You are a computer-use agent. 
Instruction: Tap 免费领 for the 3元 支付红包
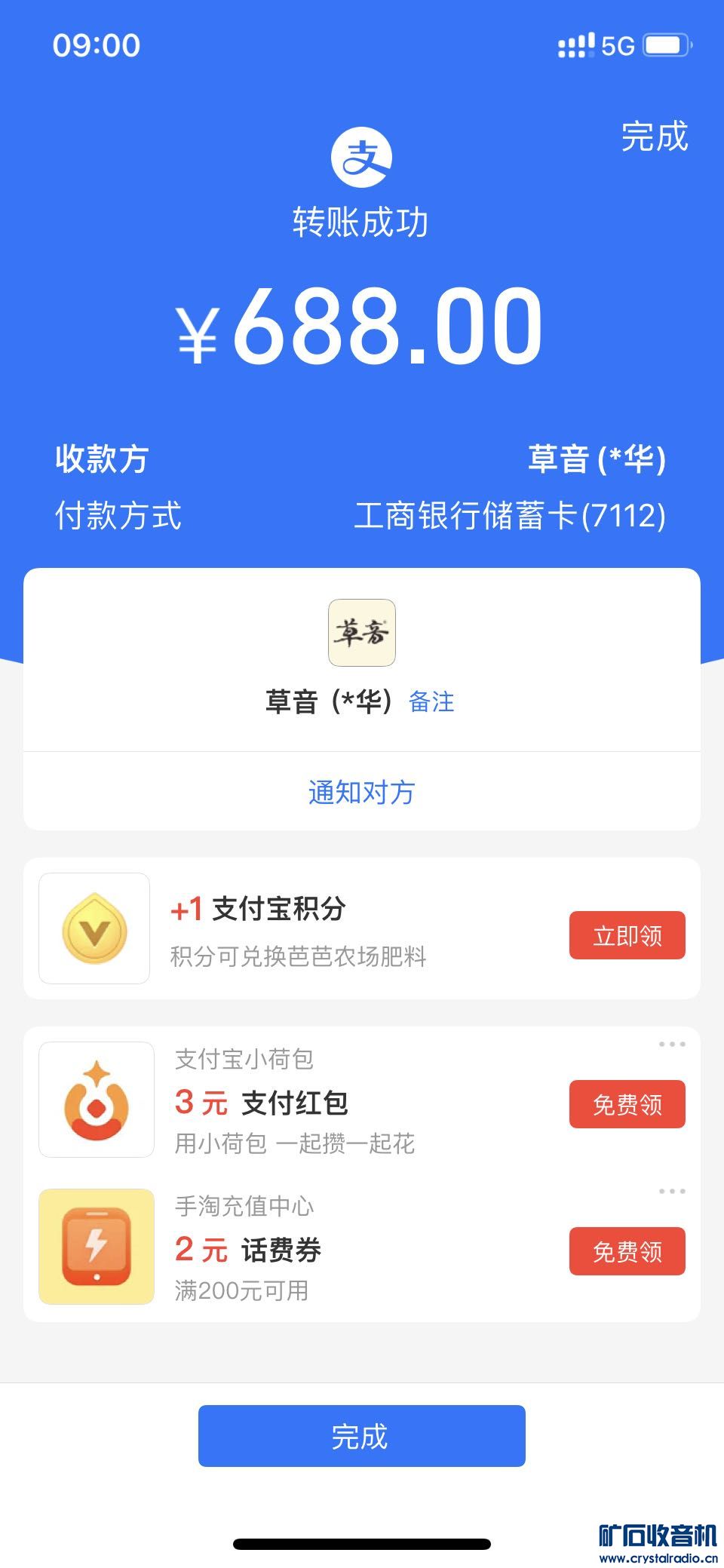(x=627, y=1104)
